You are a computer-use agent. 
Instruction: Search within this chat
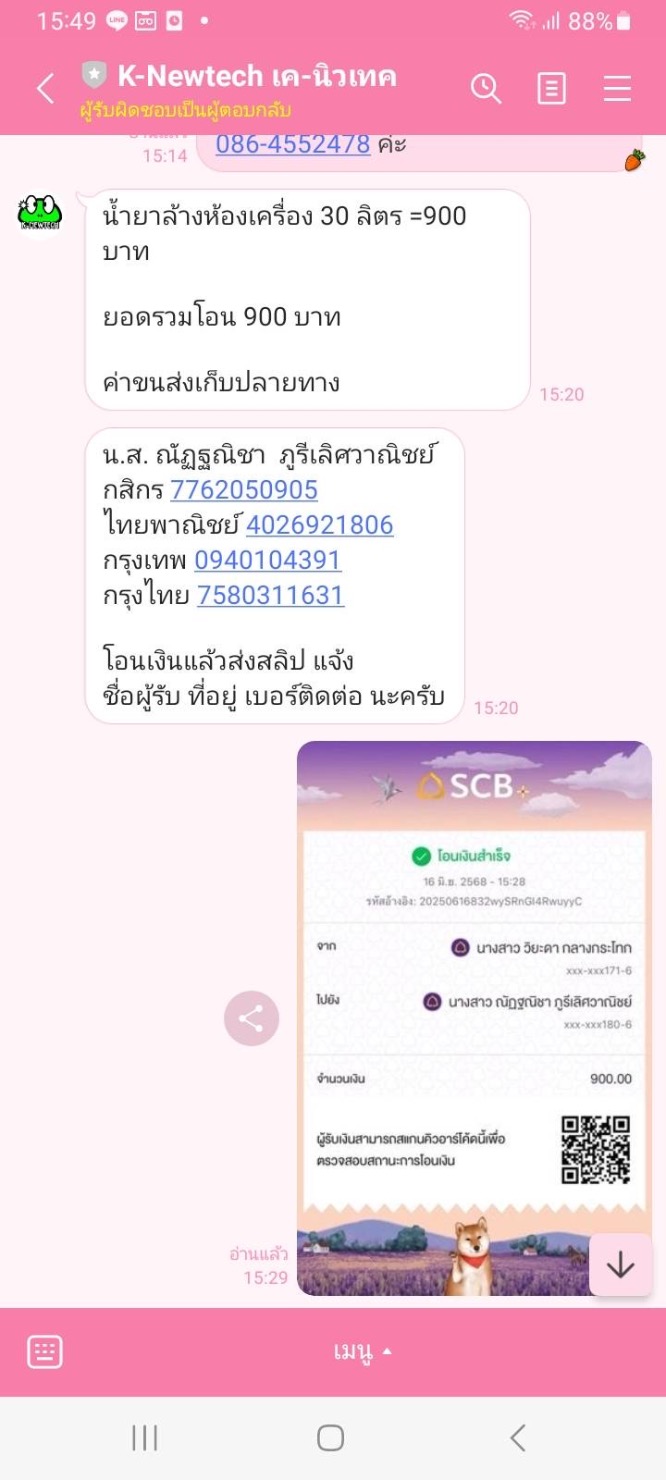(486, 89)
